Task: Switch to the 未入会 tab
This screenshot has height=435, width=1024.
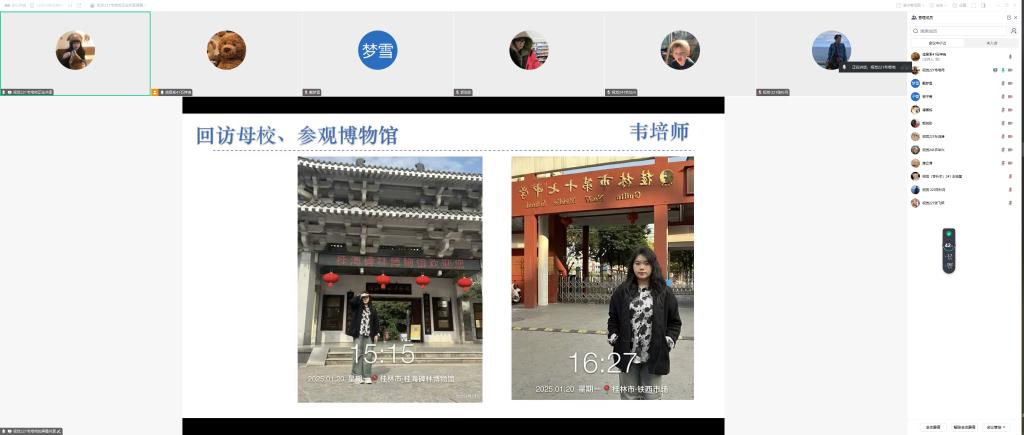Action: (x=991, y=44)
